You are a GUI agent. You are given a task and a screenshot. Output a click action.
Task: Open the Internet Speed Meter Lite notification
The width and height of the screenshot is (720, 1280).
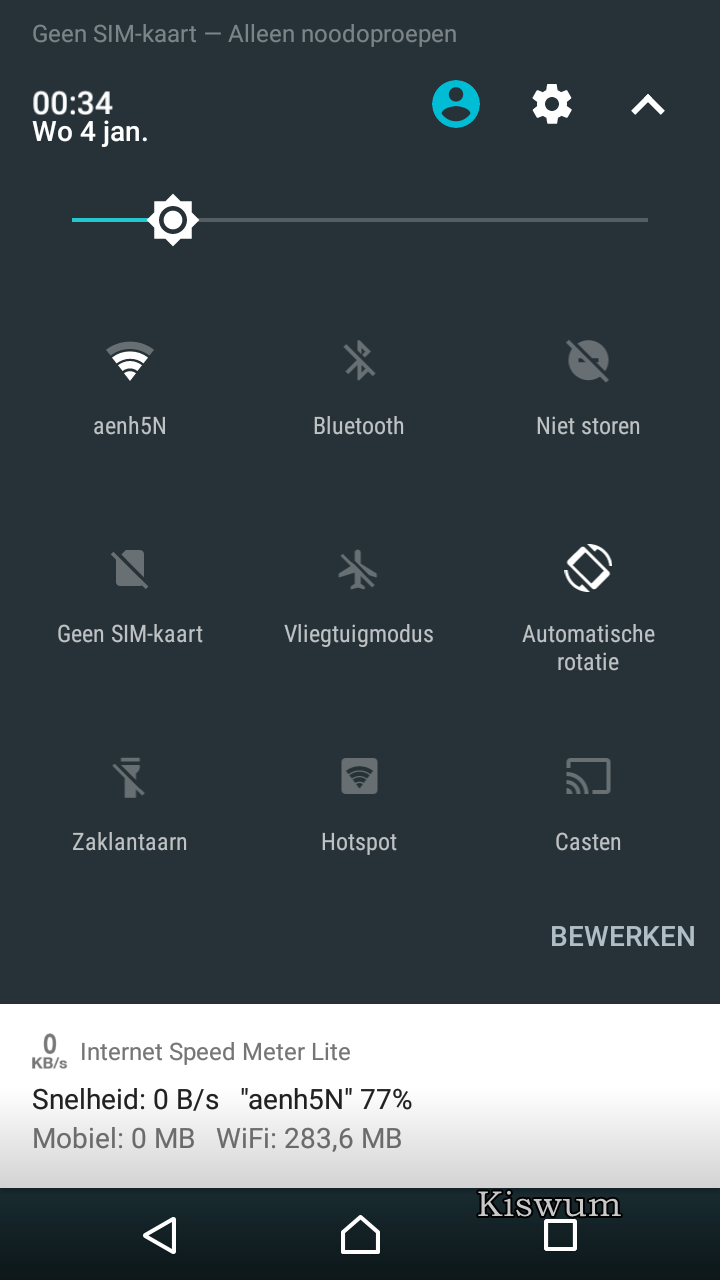tap(360, 1096)
